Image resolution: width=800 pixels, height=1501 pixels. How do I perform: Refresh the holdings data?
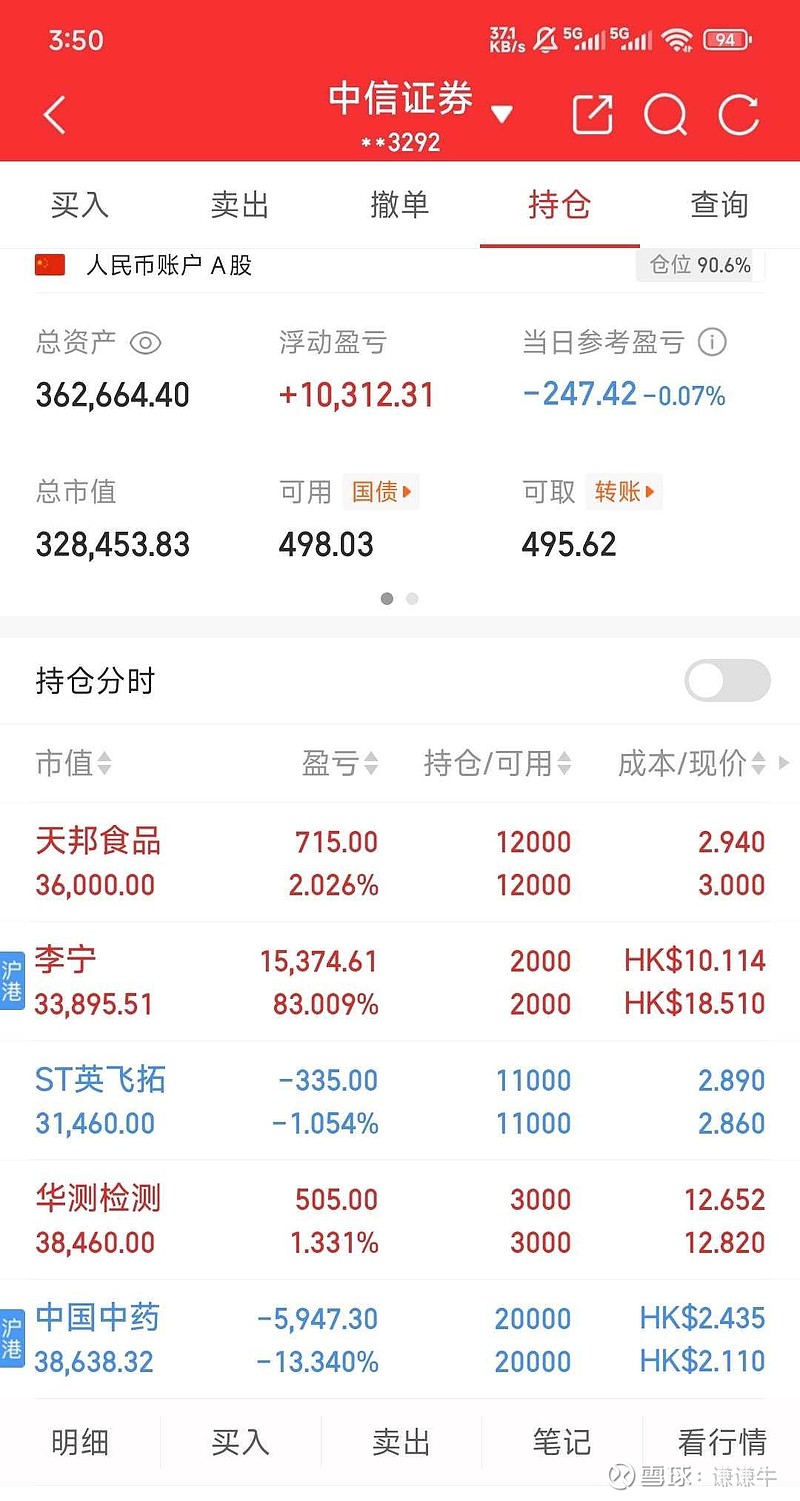pyautogui.click(x=739, y=115)
